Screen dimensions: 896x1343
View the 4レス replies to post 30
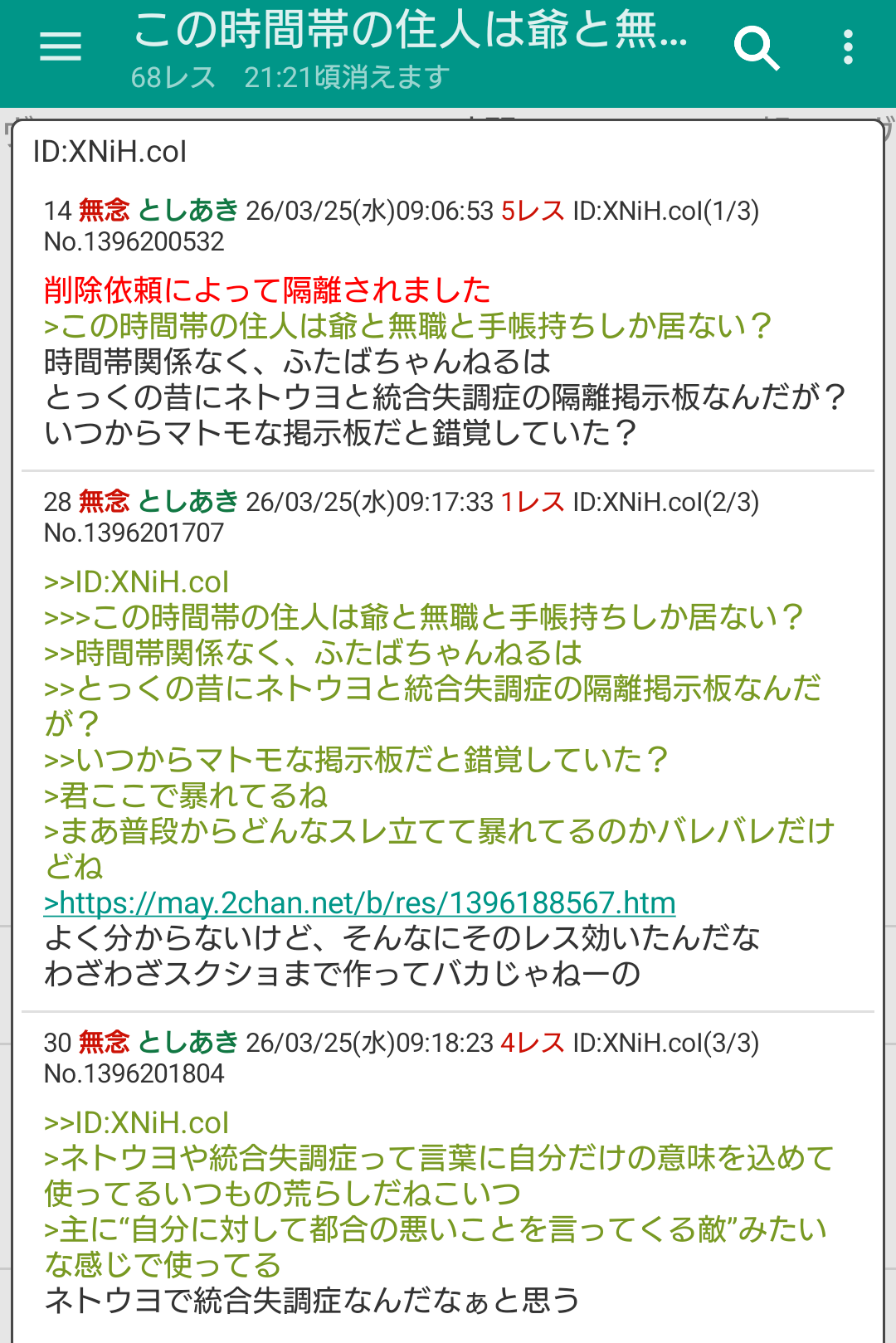533,1043
